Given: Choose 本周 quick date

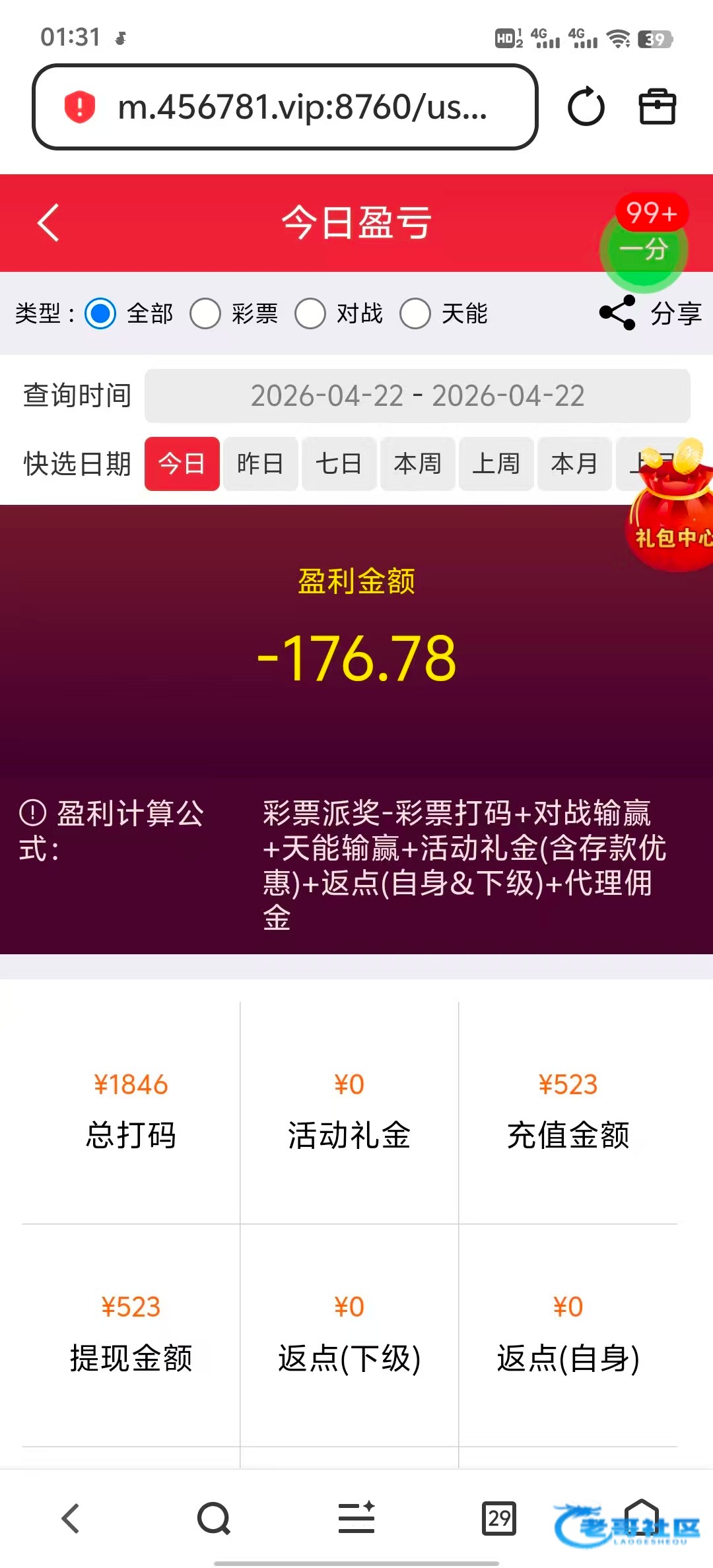Looking at the screenshot, I should [x=418, y=464].
